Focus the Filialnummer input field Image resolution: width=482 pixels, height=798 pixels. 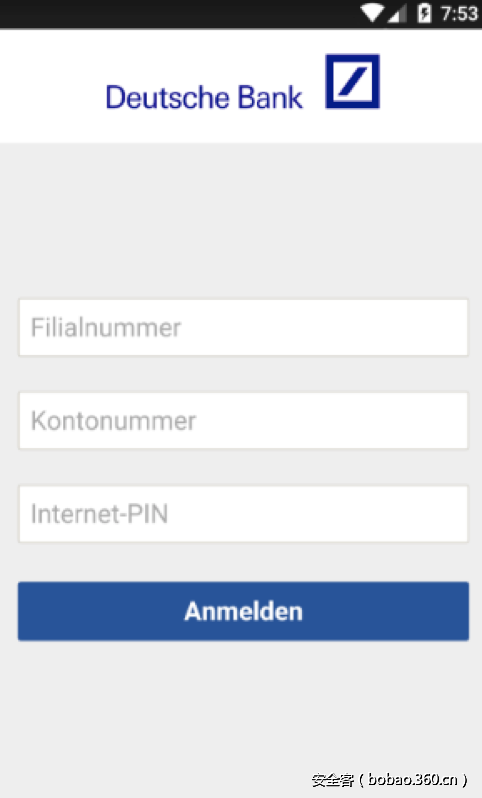pyautogui.click(x=243, y=327)
